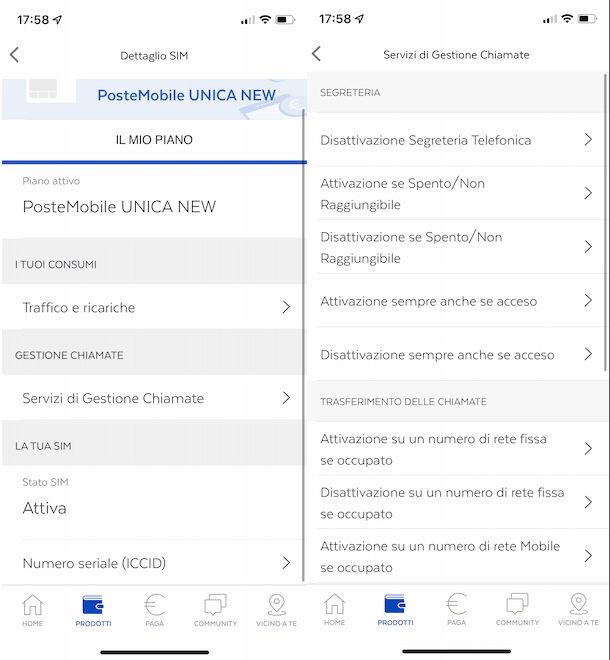Open Vicino a te on Gestione Chiamate screen
The image size is (610, 660).
tap(578, 610)
